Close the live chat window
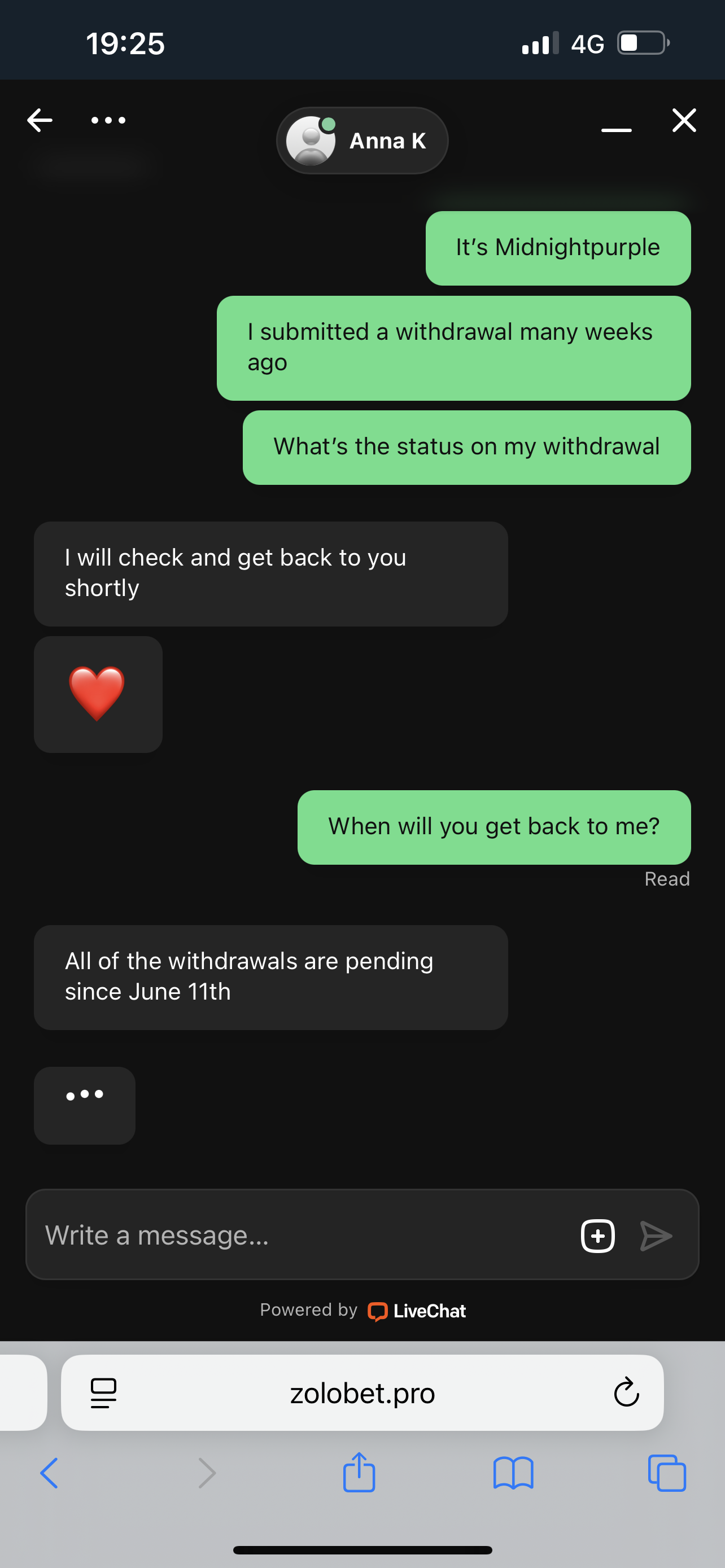The width and height of the screenshot is (725, 1568). click(x=684, y=120)
